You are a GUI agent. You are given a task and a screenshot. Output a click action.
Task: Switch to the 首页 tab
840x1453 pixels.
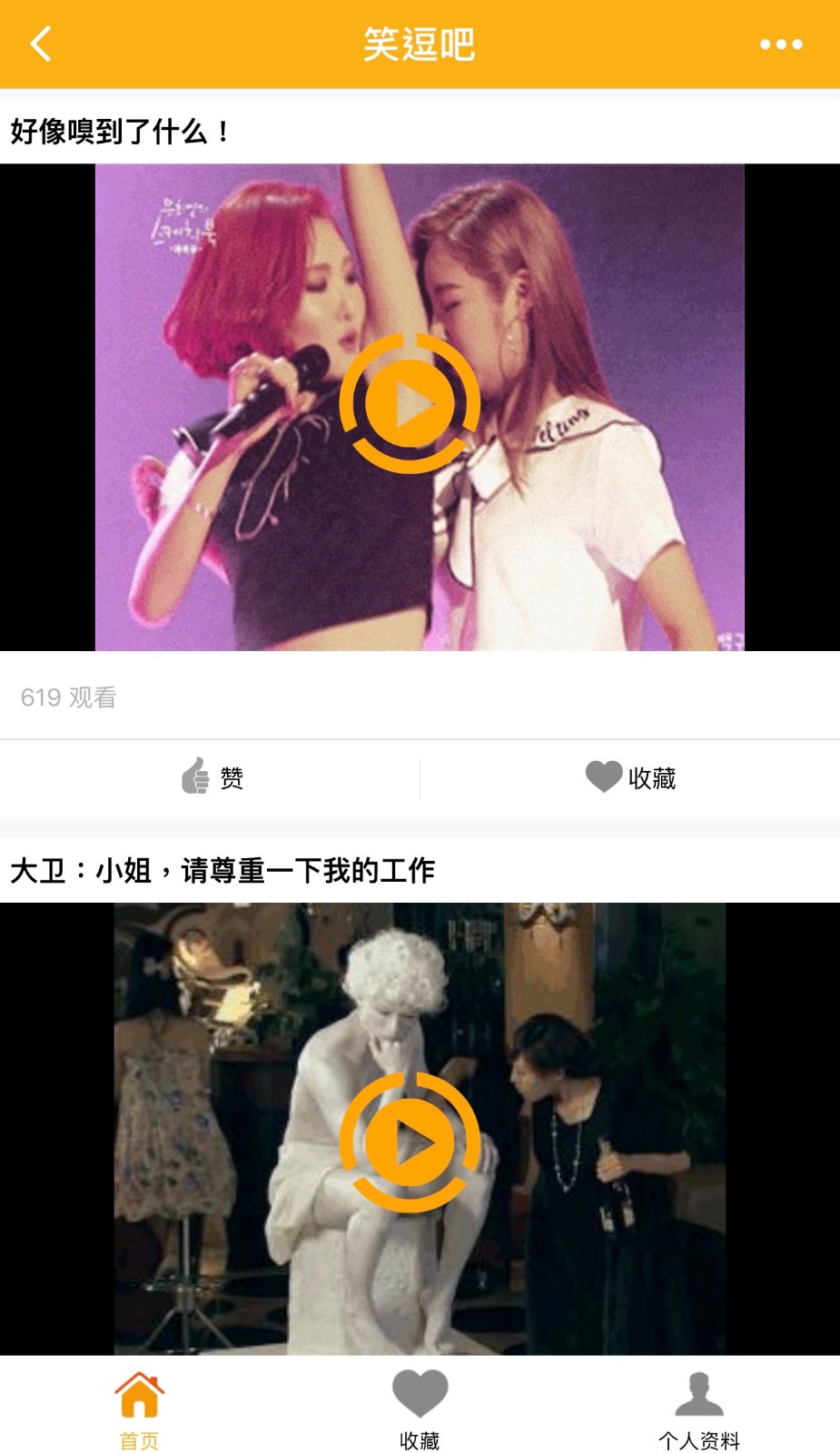pyautogui.click(x=139, y=1409)
